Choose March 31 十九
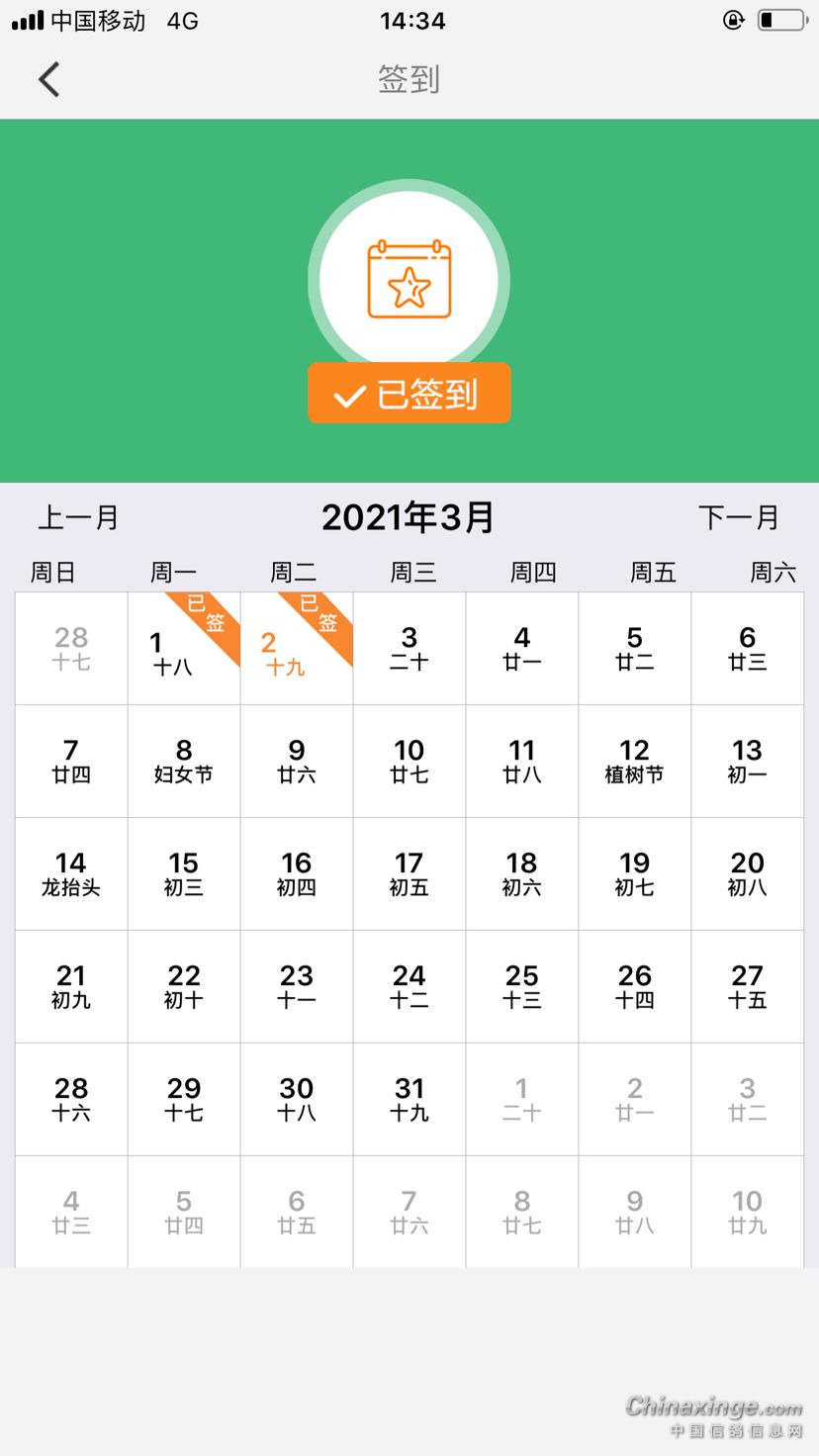819x1456 pixels. pyautogui.click(x=409, y=1100)
